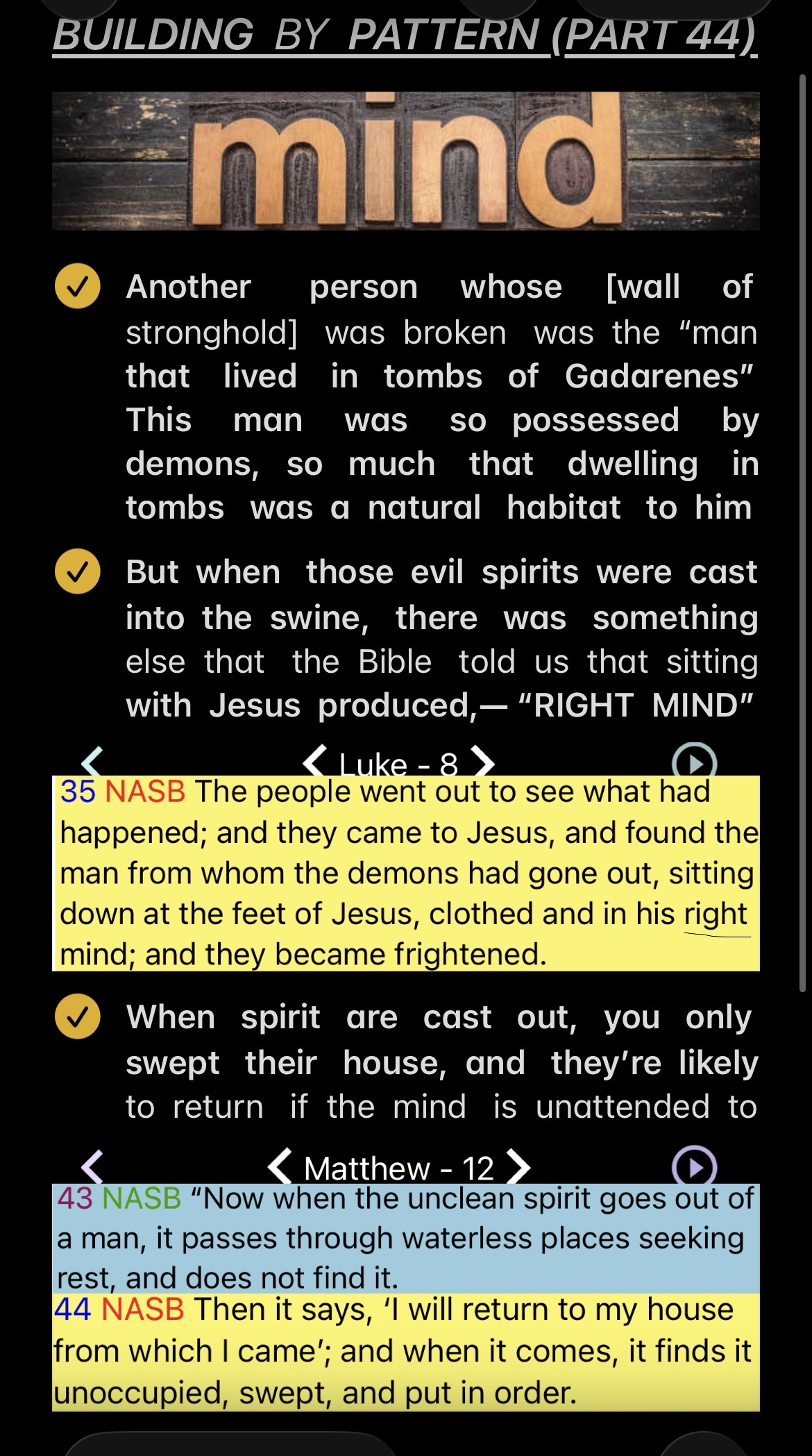This screenshot has width=812, height=1456.
Task: Open the wooden mind letters image
Action: point(406,160)
